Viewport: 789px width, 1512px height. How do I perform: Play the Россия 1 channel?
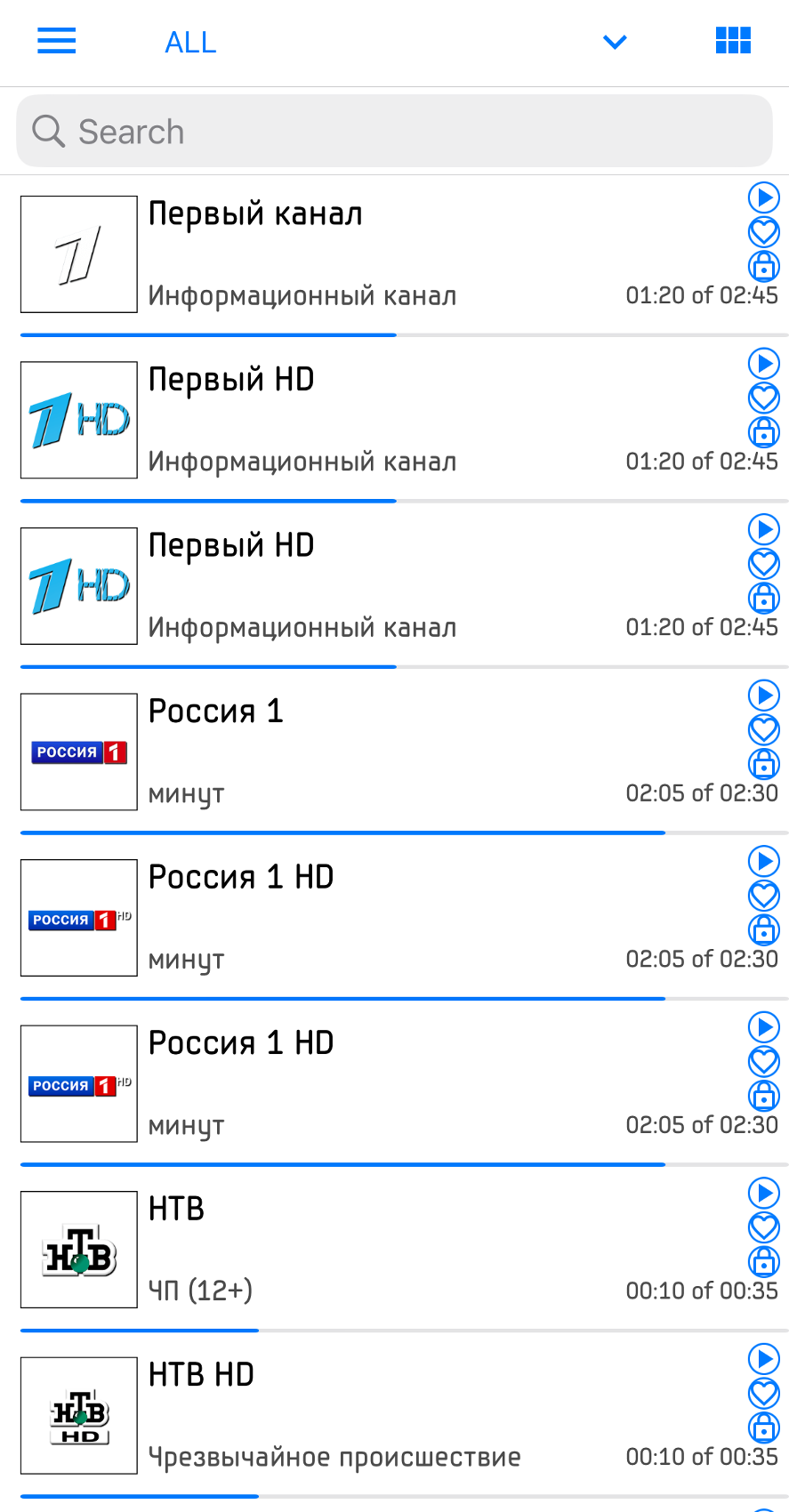tap(763, 695)
